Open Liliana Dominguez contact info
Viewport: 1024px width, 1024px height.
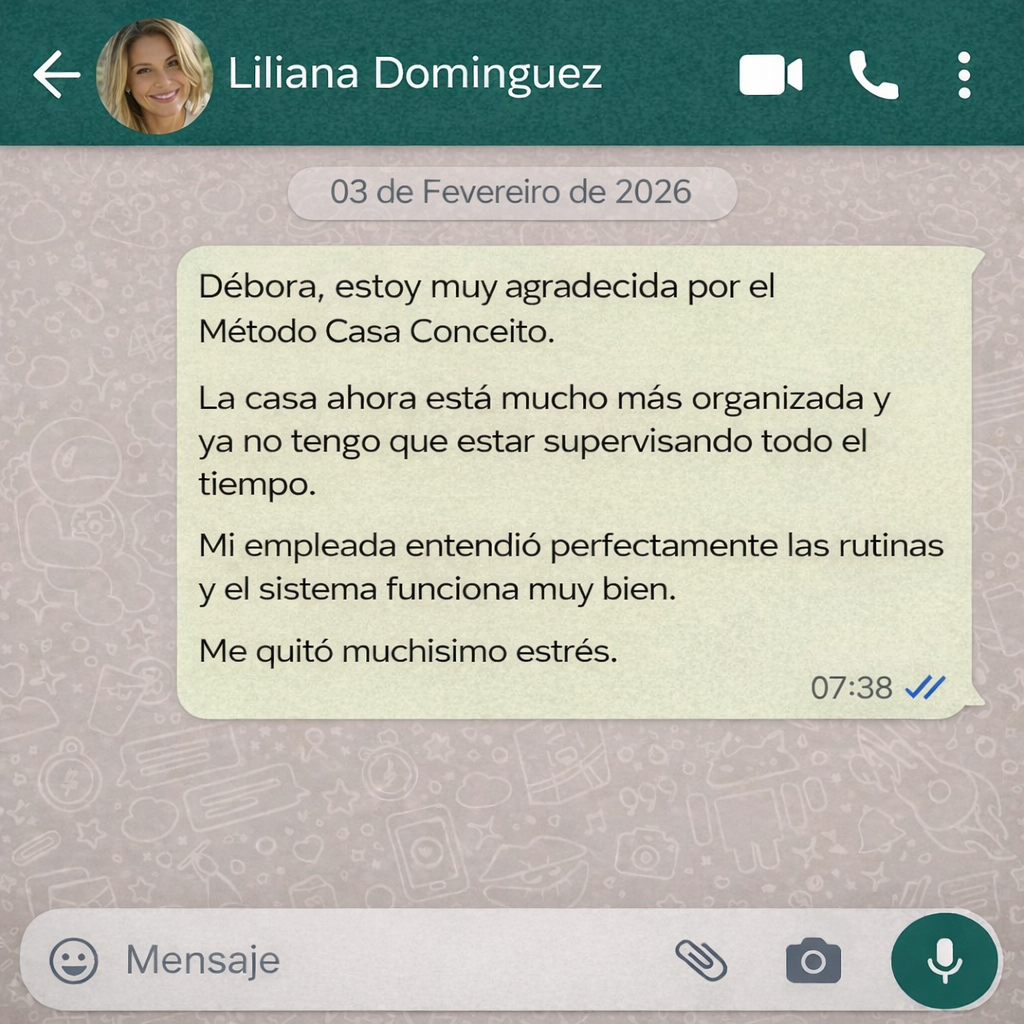pos(415,74)
